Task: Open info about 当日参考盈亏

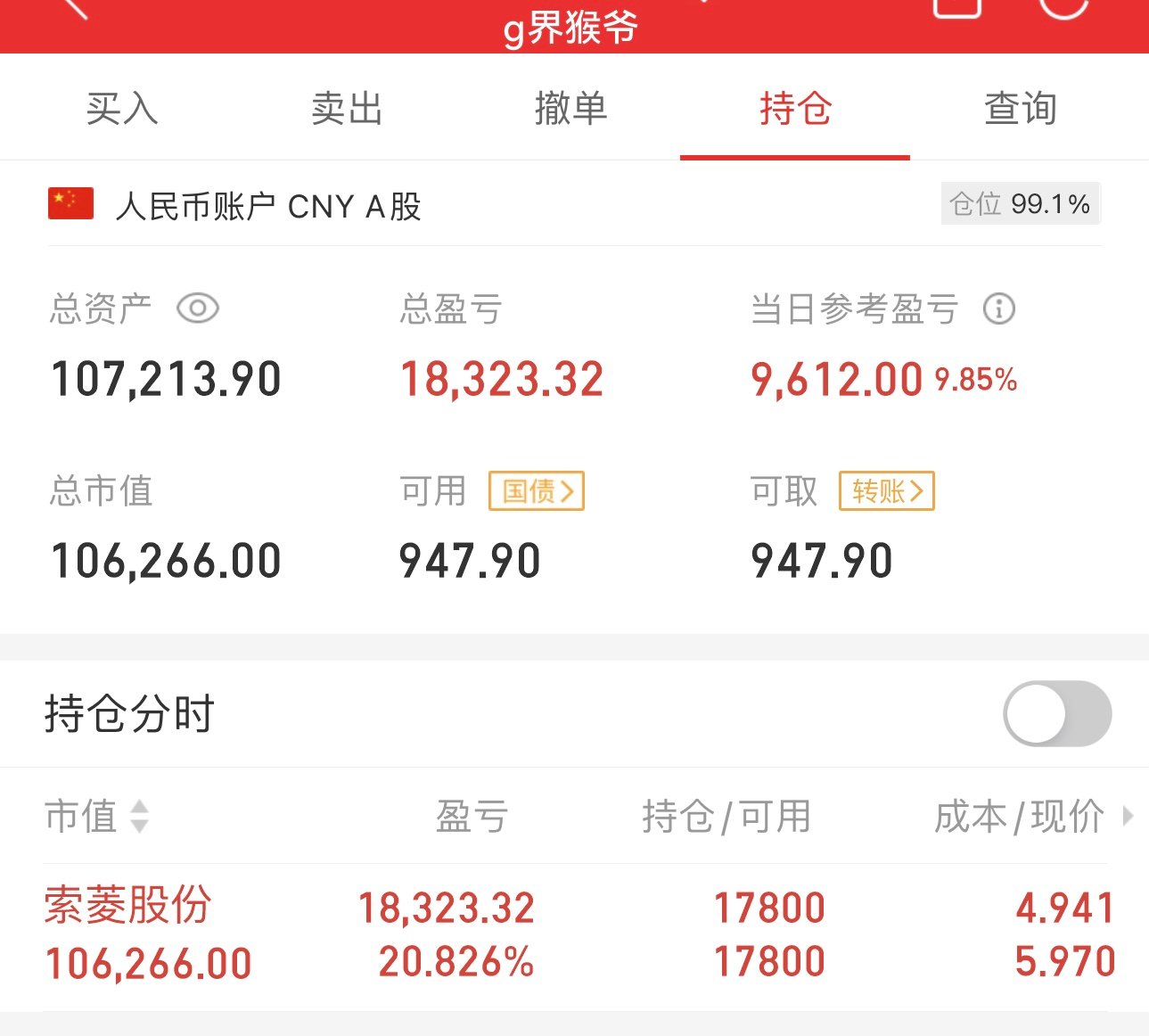Action: (x=998, y=309)
